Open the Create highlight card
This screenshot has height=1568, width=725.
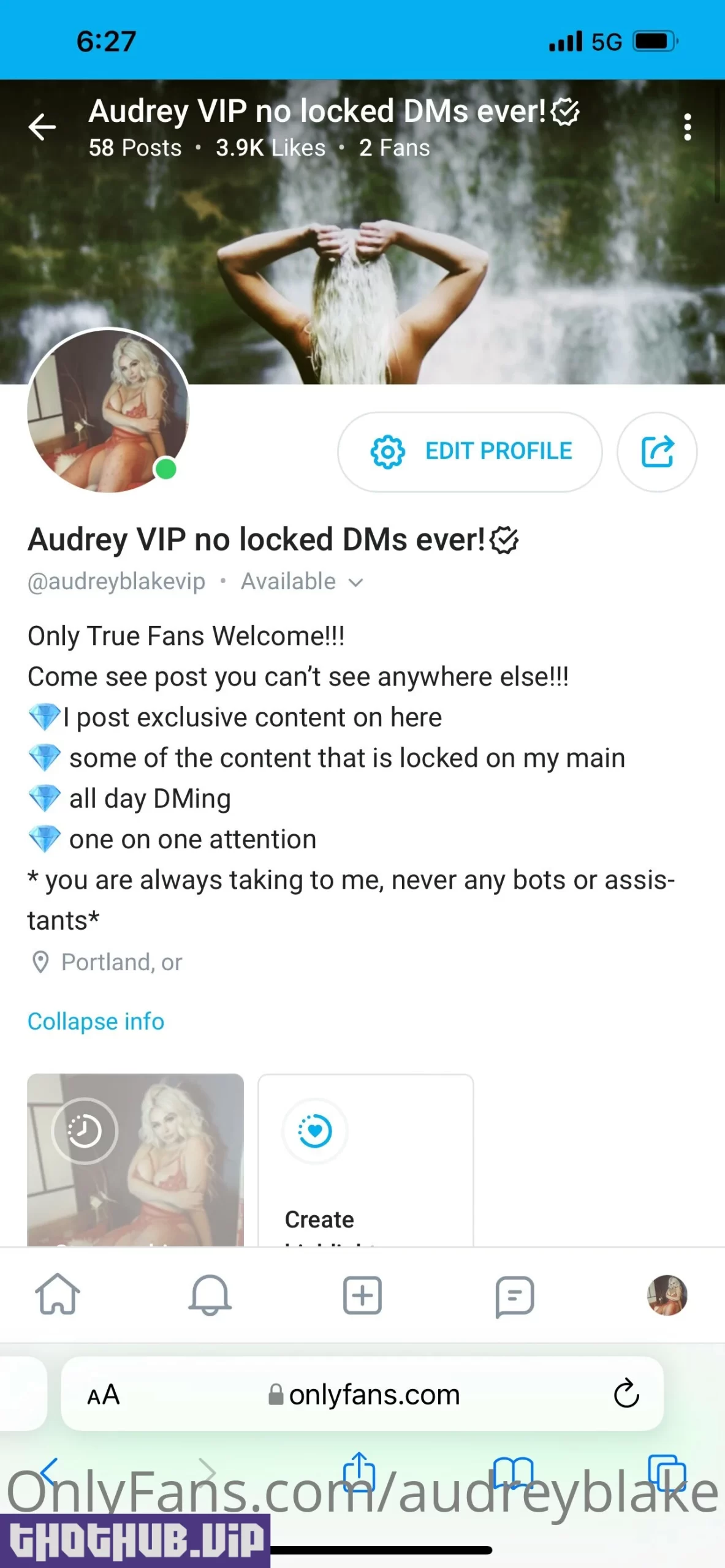pos(365,1159)
